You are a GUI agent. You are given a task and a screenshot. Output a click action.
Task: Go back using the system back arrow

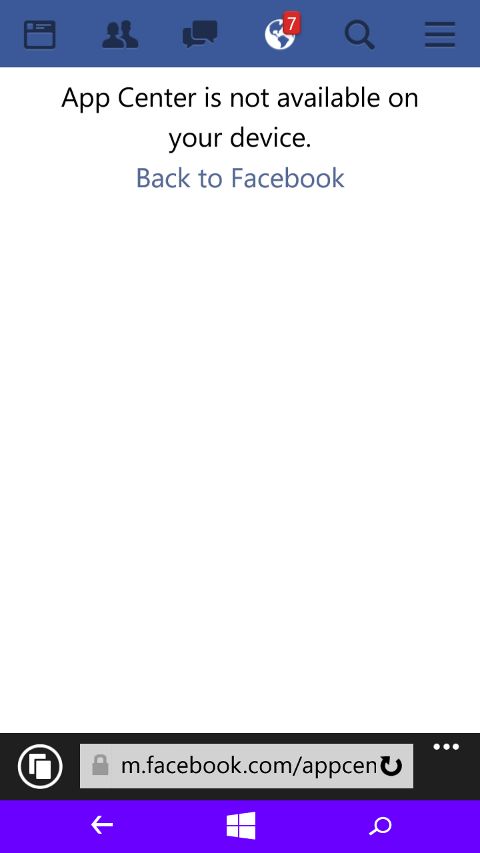click(102, 825)
